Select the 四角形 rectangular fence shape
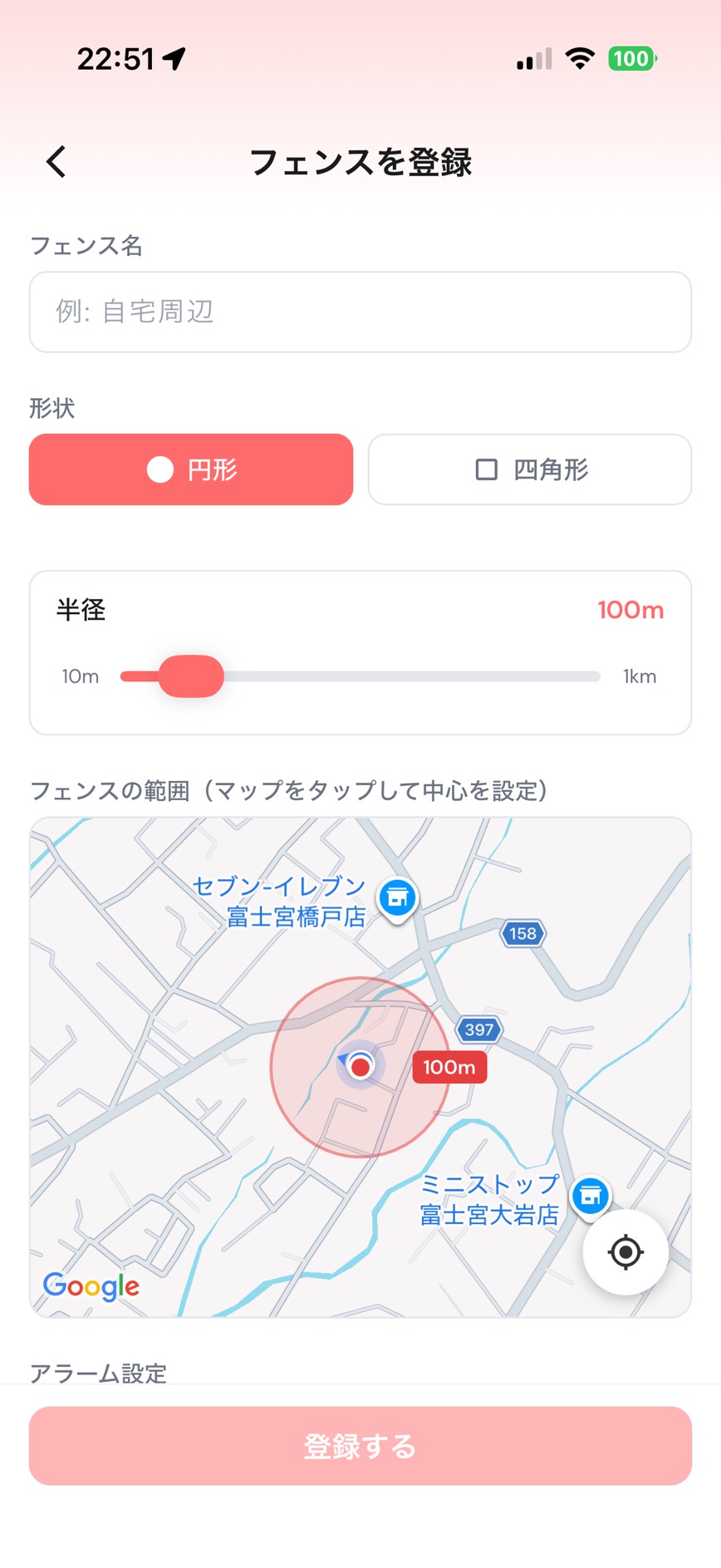 click(x=529, y=469)
